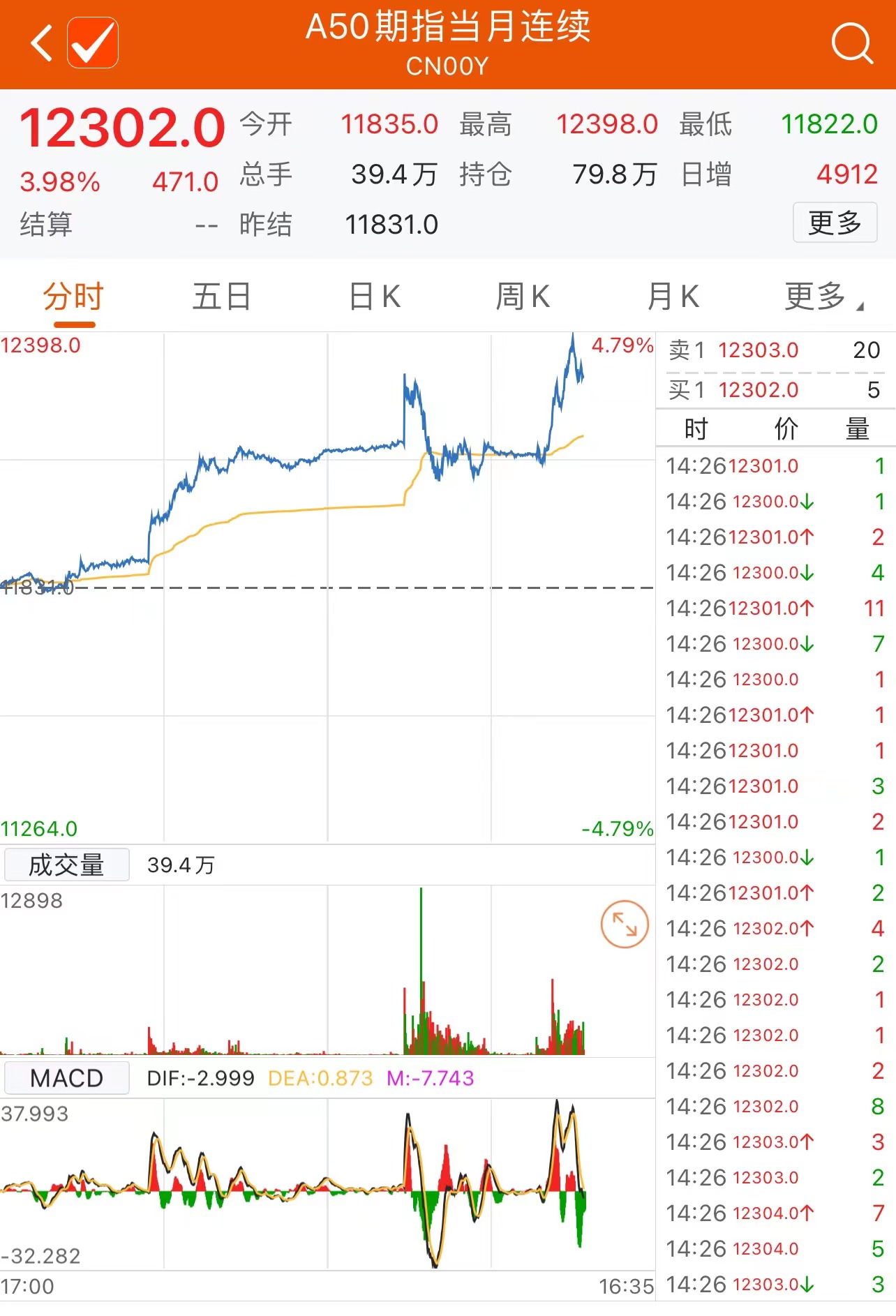
Task: Select the 分时 chart tab
Action: point(74,297)
